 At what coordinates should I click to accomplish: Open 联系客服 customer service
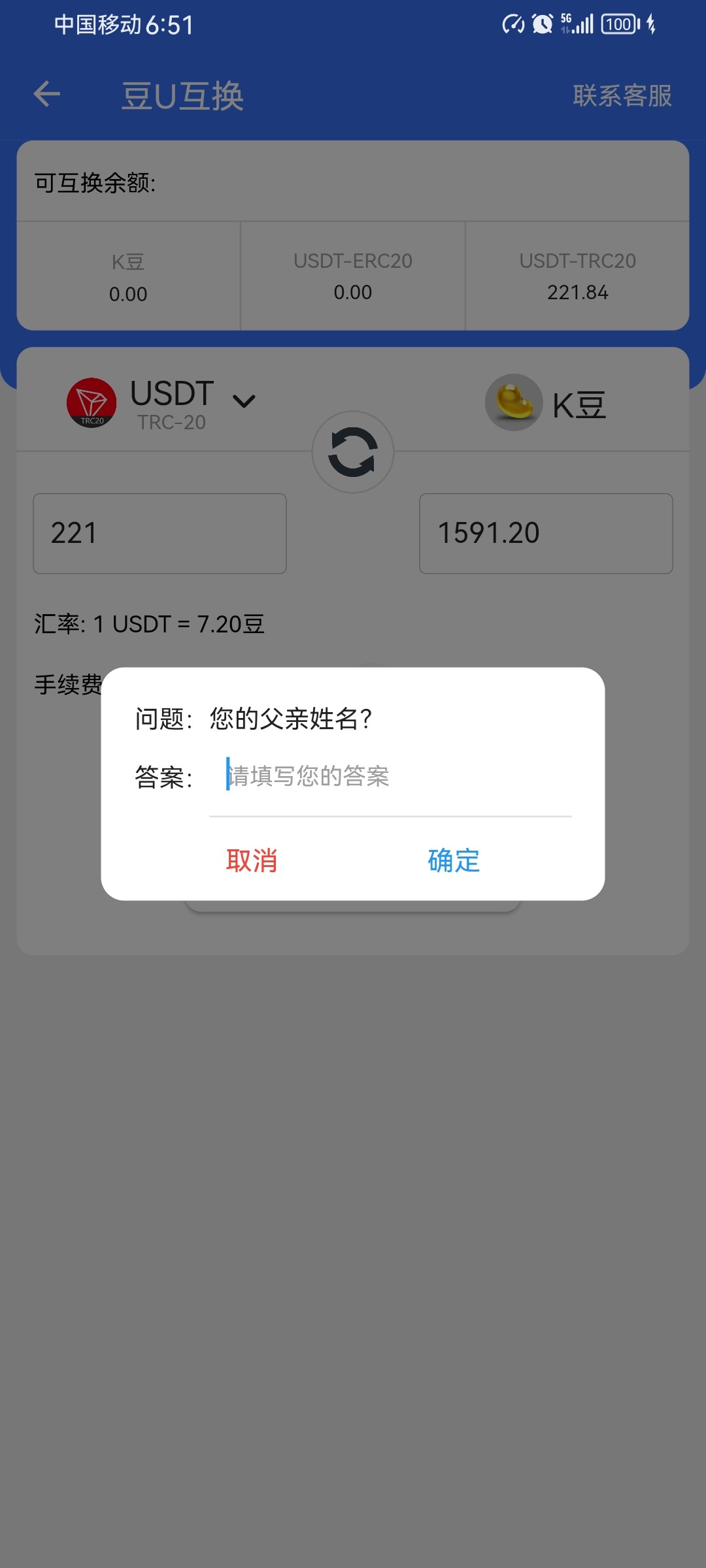tap(622, 97)
